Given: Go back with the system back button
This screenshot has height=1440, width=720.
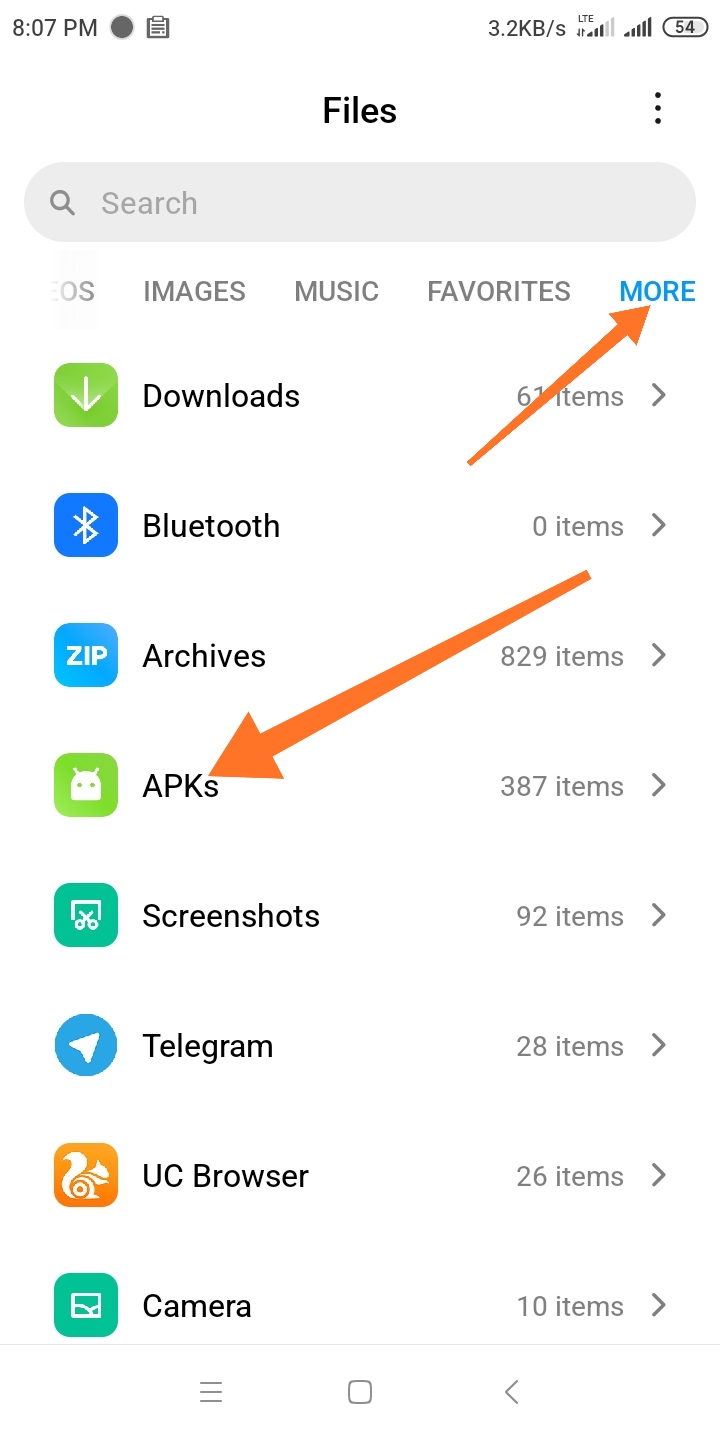Looking at the screenshot, I should tap(511, 1392).
